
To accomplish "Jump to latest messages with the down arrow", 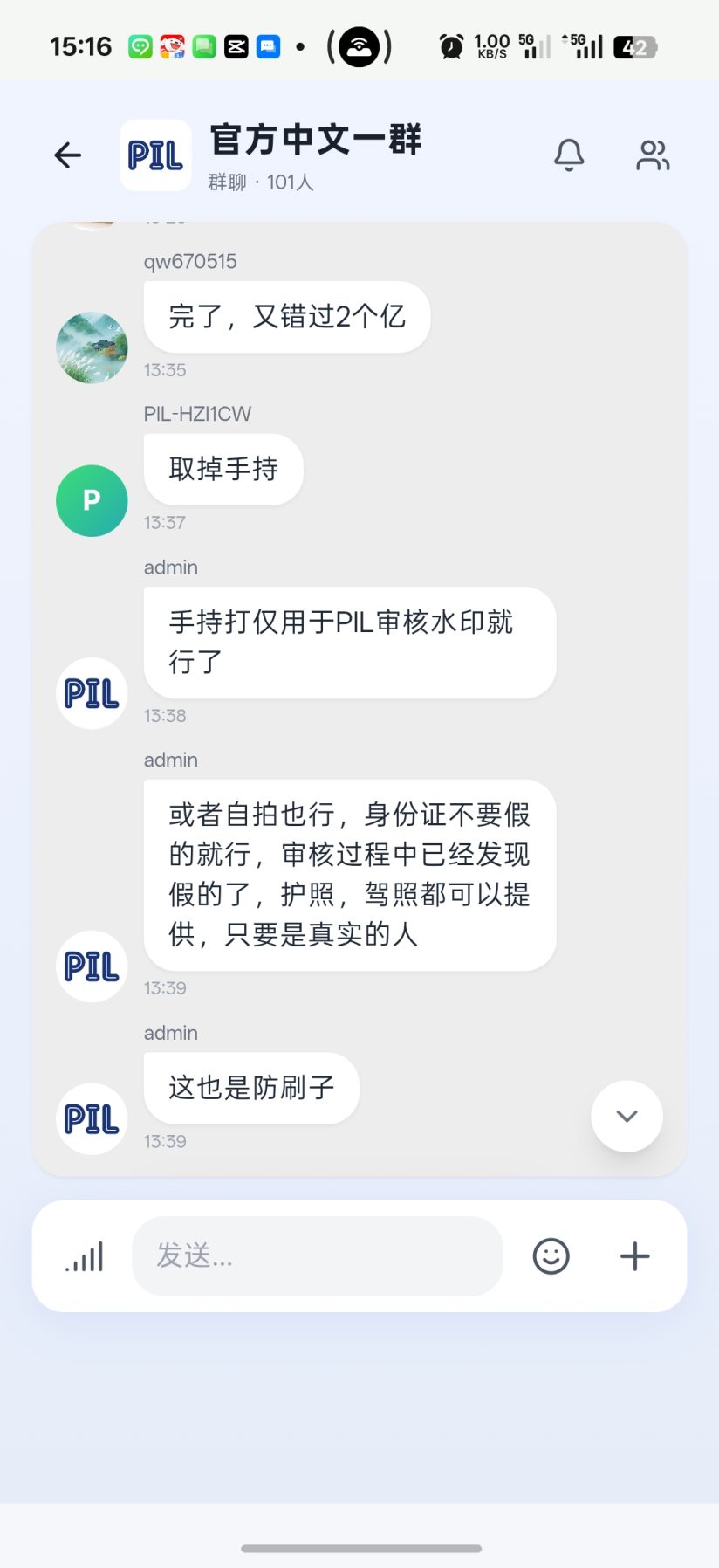I will pyautogui.click(x=627, y=1116).
